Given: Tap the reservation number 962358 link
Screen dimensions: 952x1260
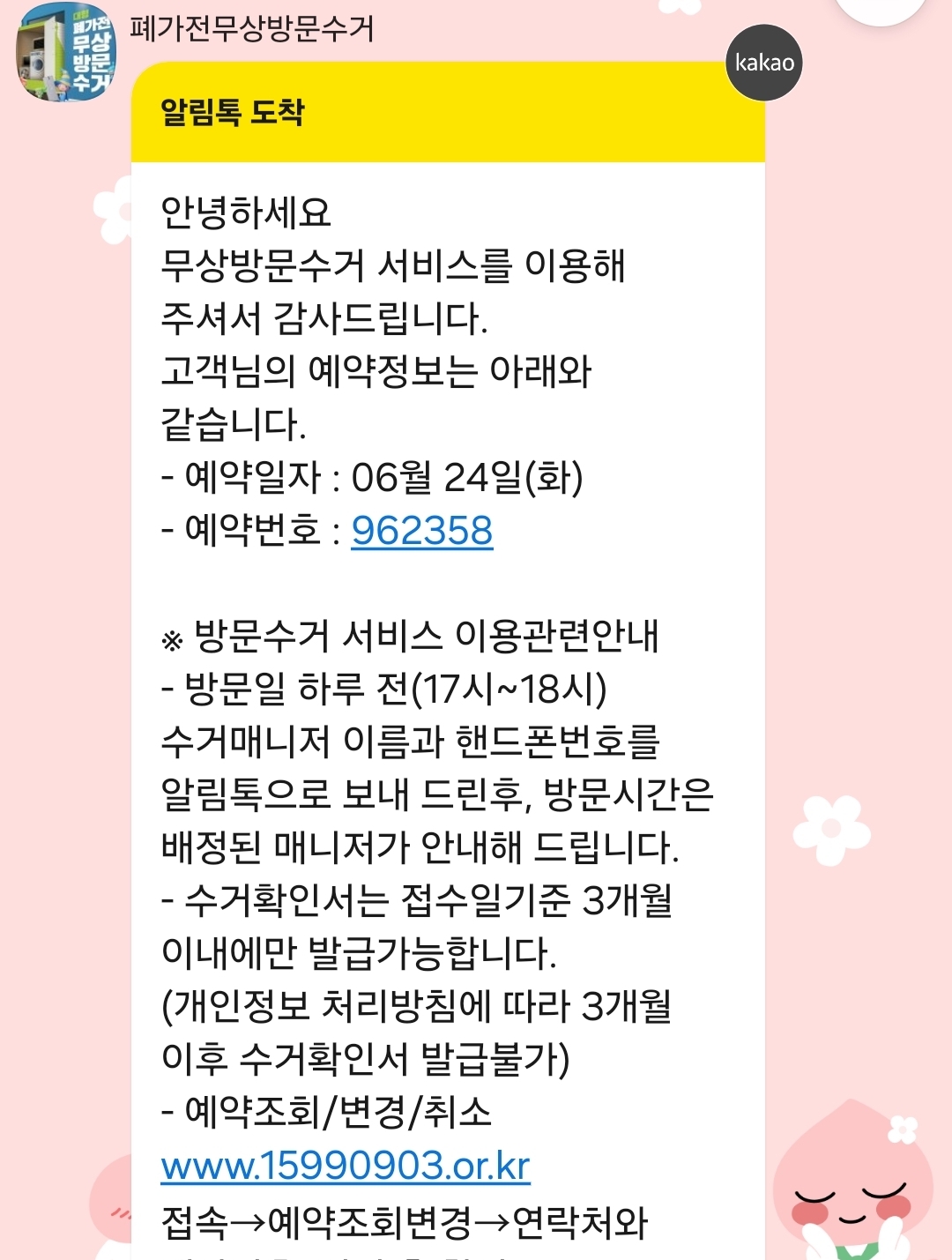Looking at the screenshot, I should (x=421, y=531).
